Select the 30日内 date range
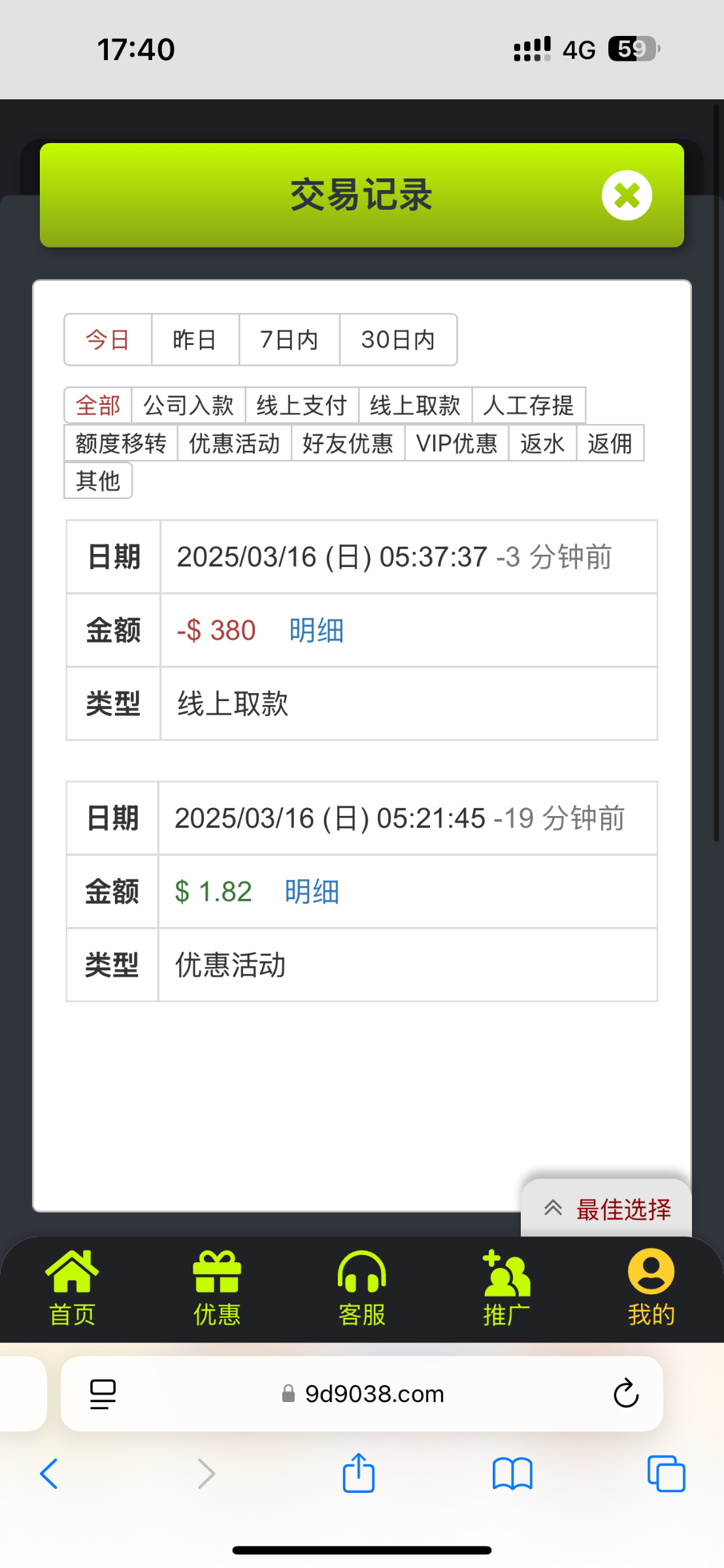Viewport: 724px width, 1568px height. click(x=398, y=340)
